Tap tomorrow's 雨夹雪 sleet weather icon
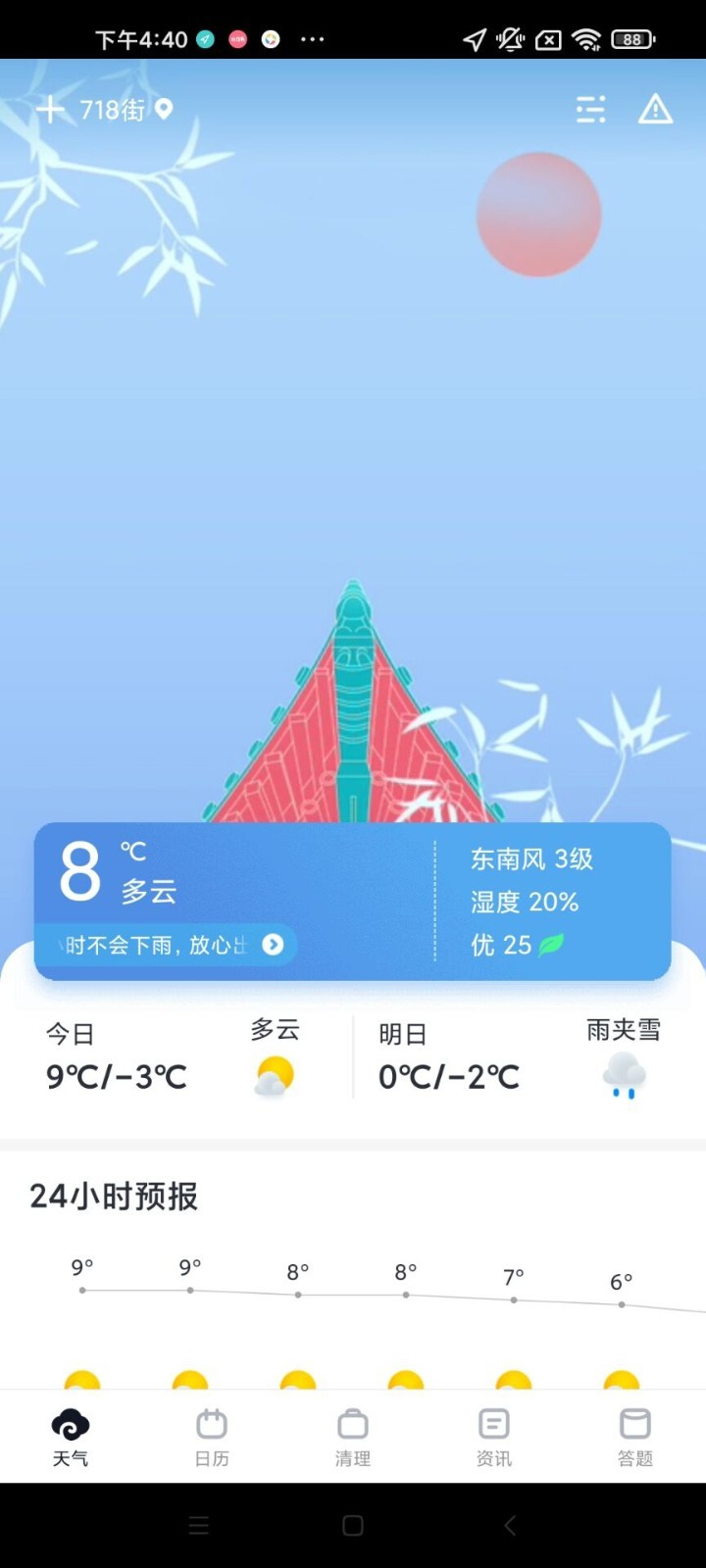 [x=623, y=1073]
